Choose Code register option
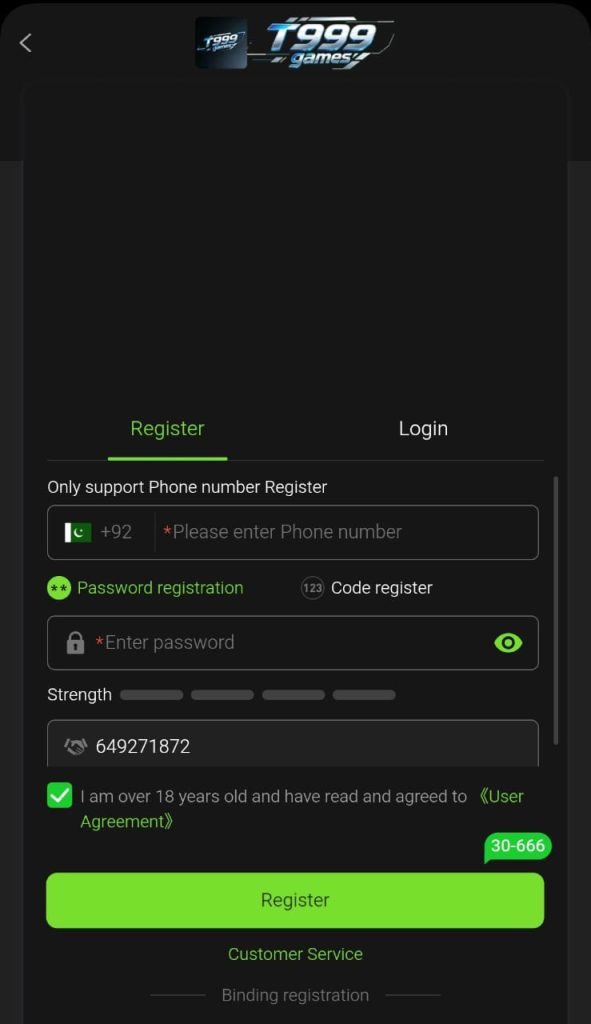The height and width of the screenshot is (1024, 591). coord(366,588)
